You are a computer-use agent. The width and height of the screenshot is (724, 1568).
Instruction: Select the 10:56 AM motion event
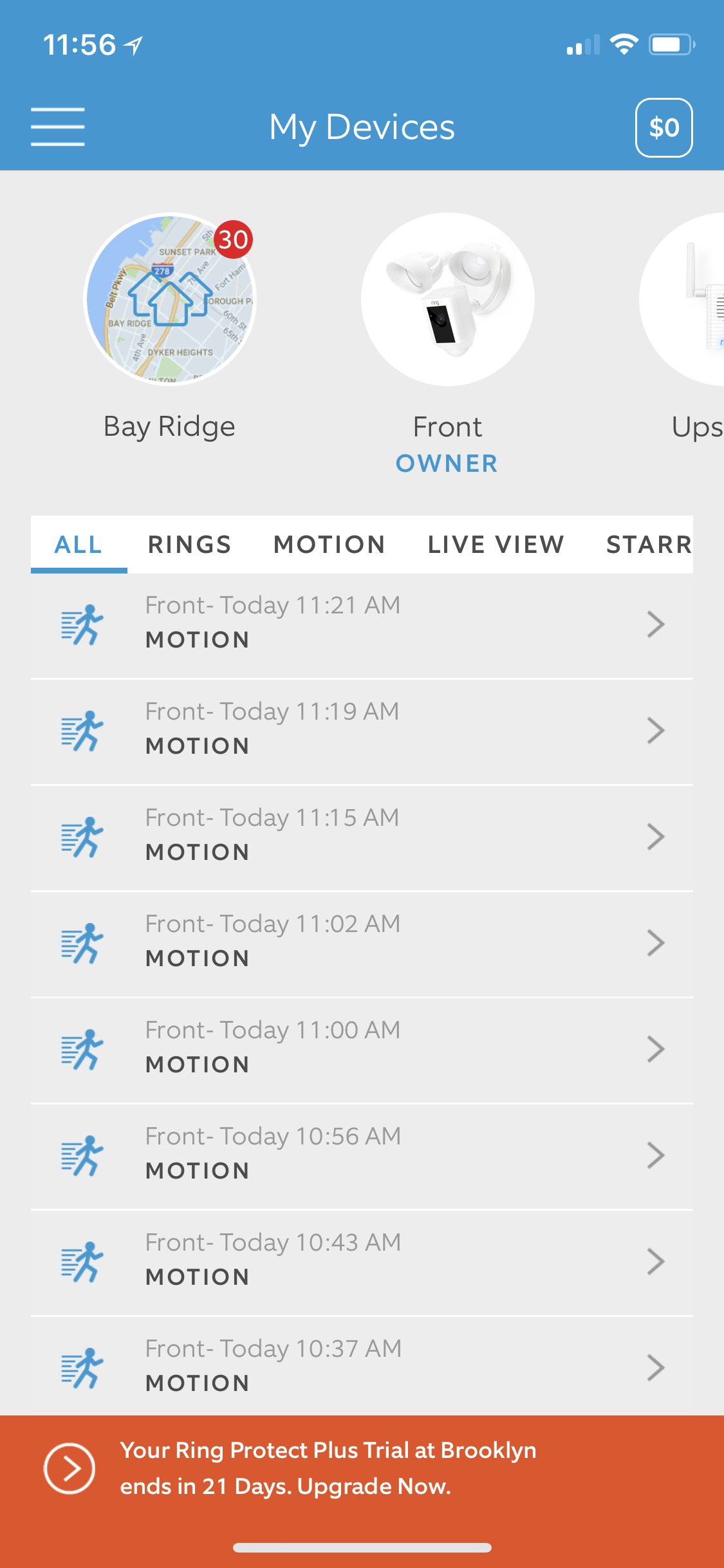click(x=362, y=1154)
